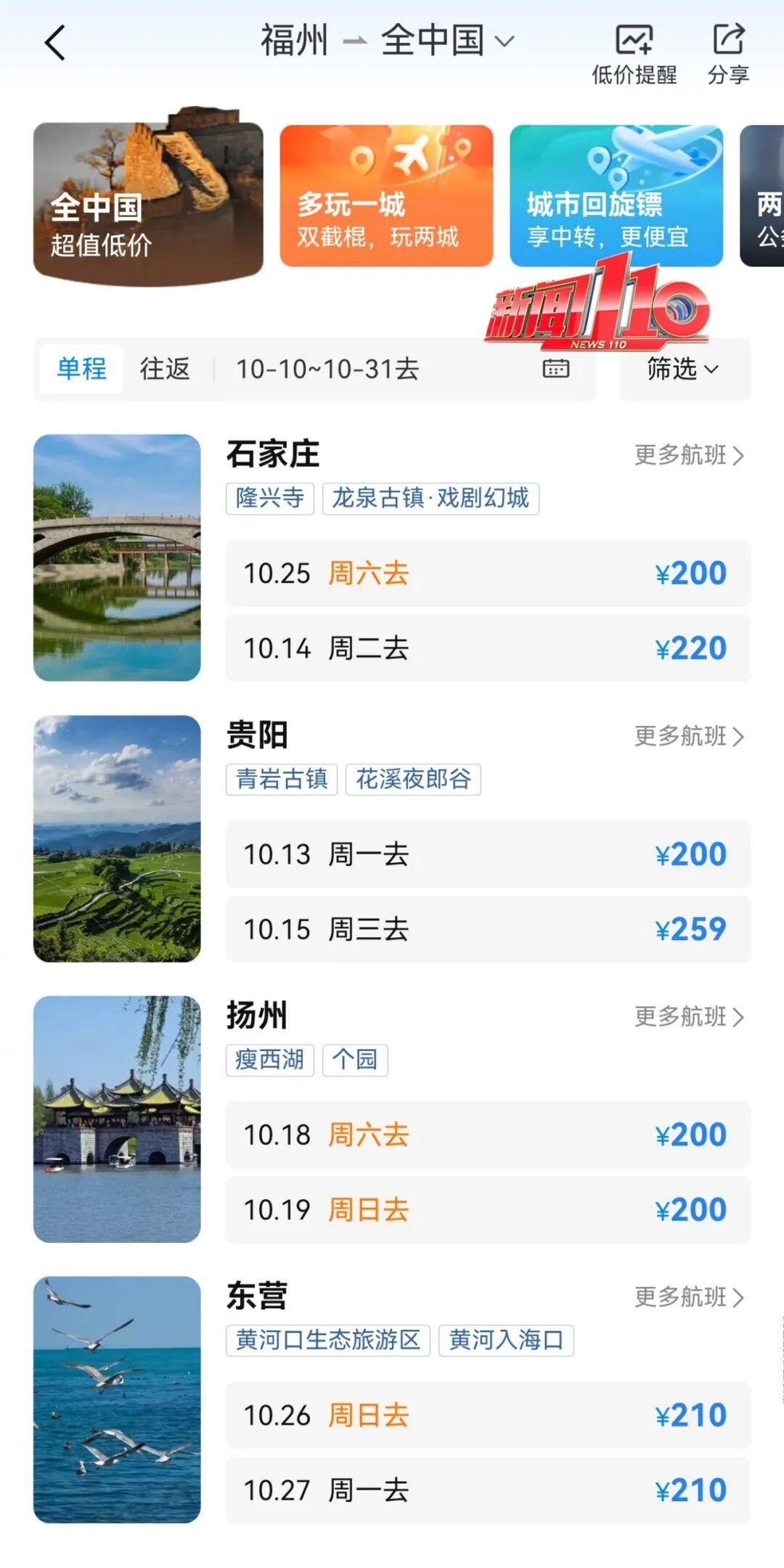
Task: Select the 10.18 扬州 flight at ¥200
Action: pyautogui.click(x=488, y=1135)
